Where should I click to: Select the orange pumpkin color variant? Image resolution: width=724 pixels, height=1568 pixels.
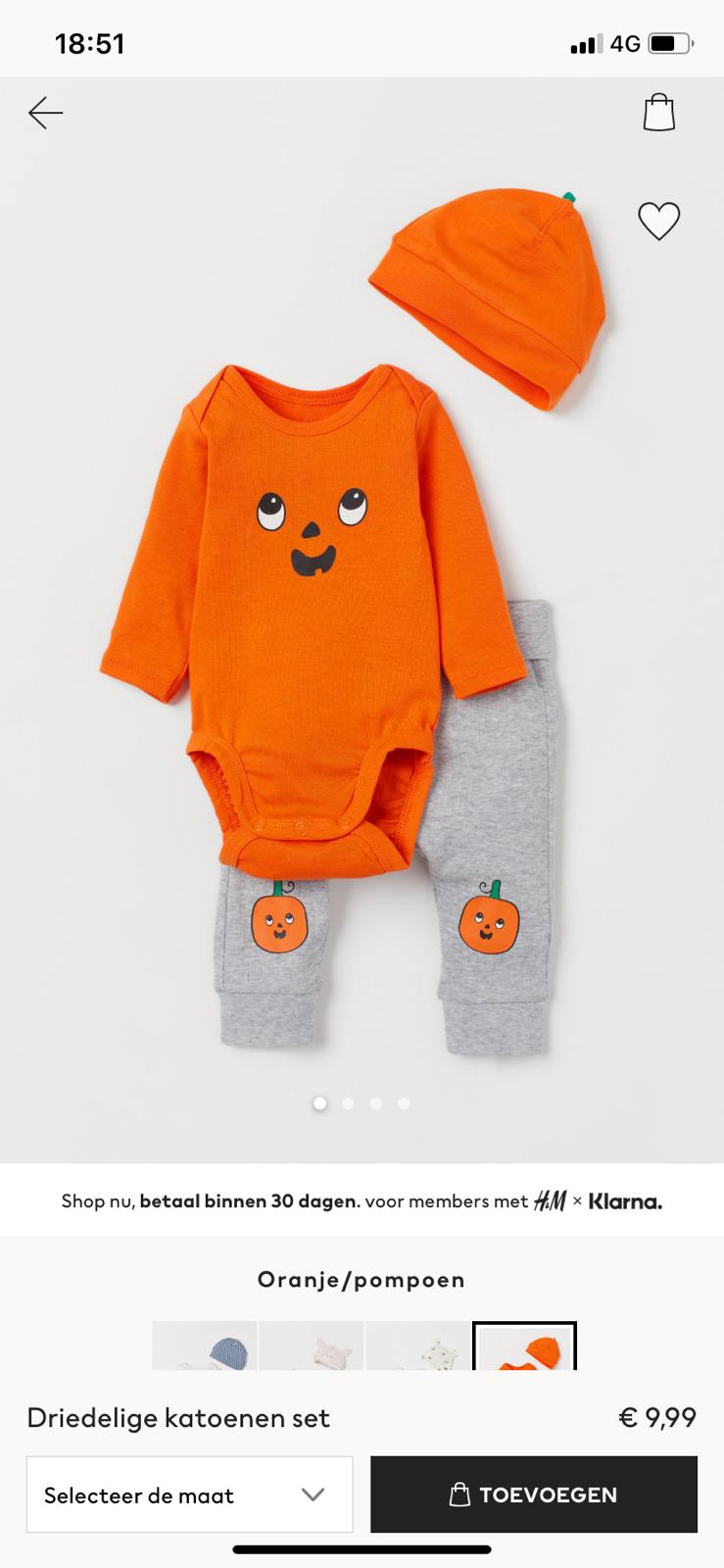tap(524, 1347)
